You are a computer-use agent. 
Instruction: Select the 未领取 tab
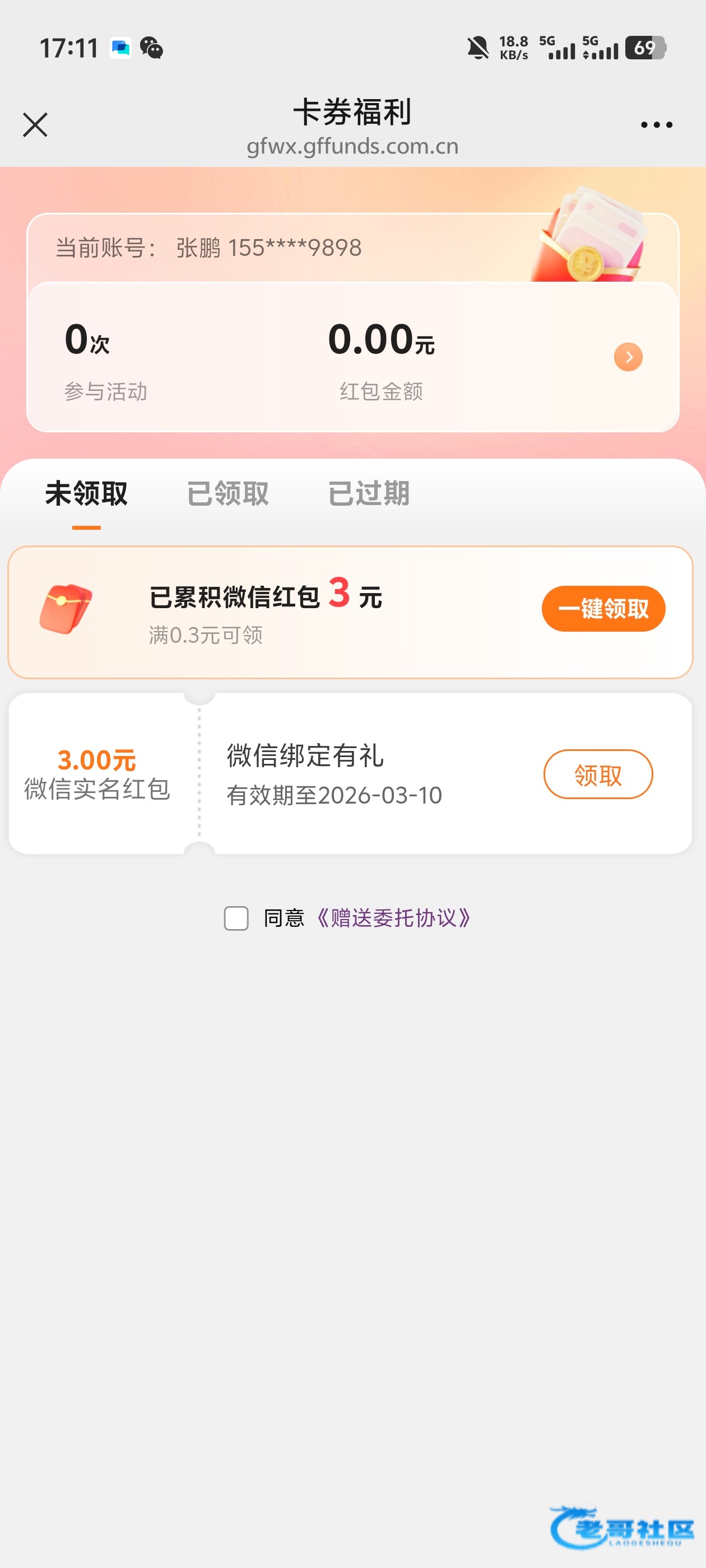pos(86,493)
